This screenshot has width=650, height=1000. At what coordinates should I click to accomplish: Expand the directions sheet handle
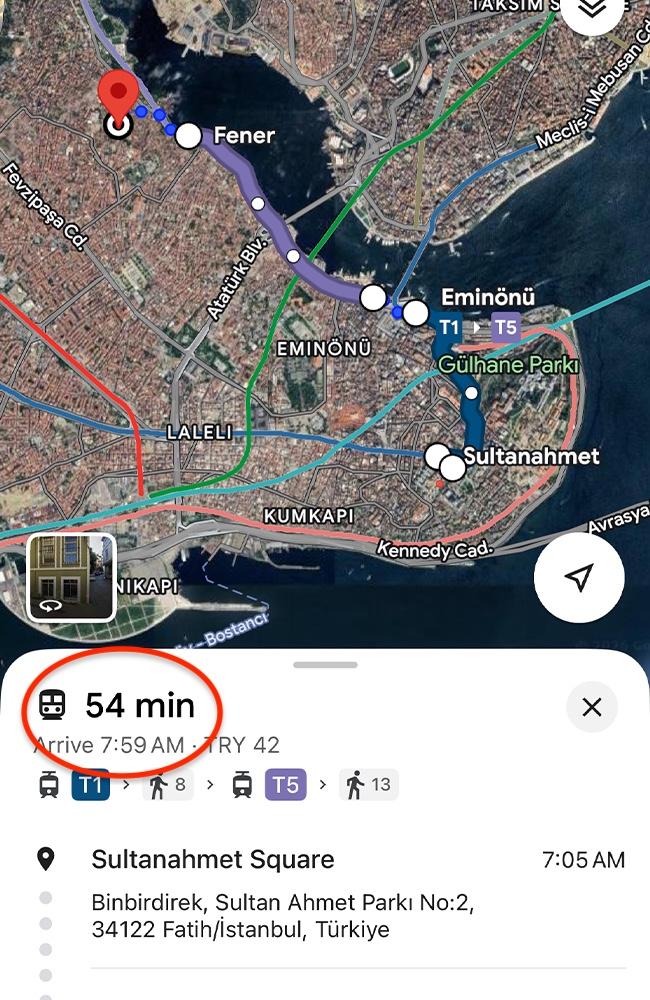325,665
